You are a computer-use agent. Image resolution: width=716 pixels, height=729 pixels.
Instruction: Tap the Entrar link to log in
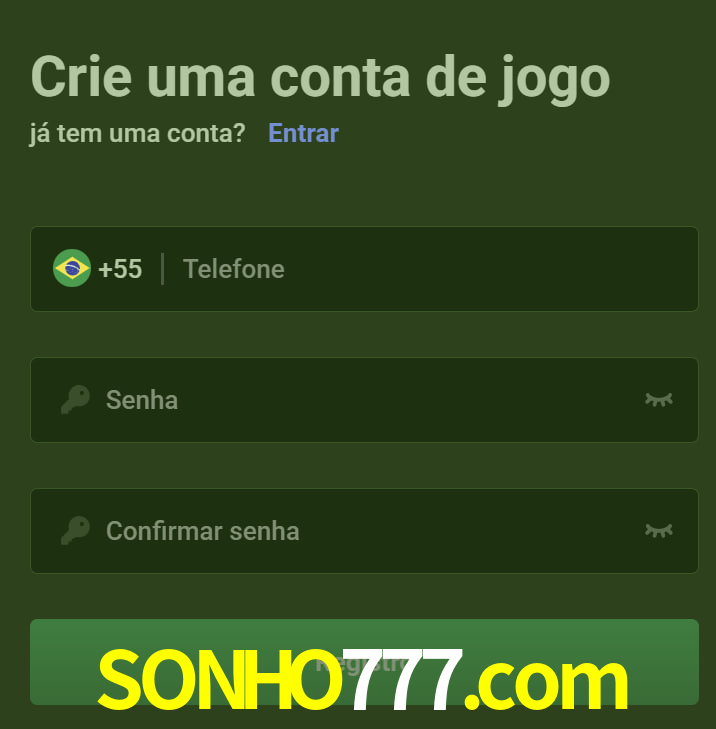[x=303, y=133]
